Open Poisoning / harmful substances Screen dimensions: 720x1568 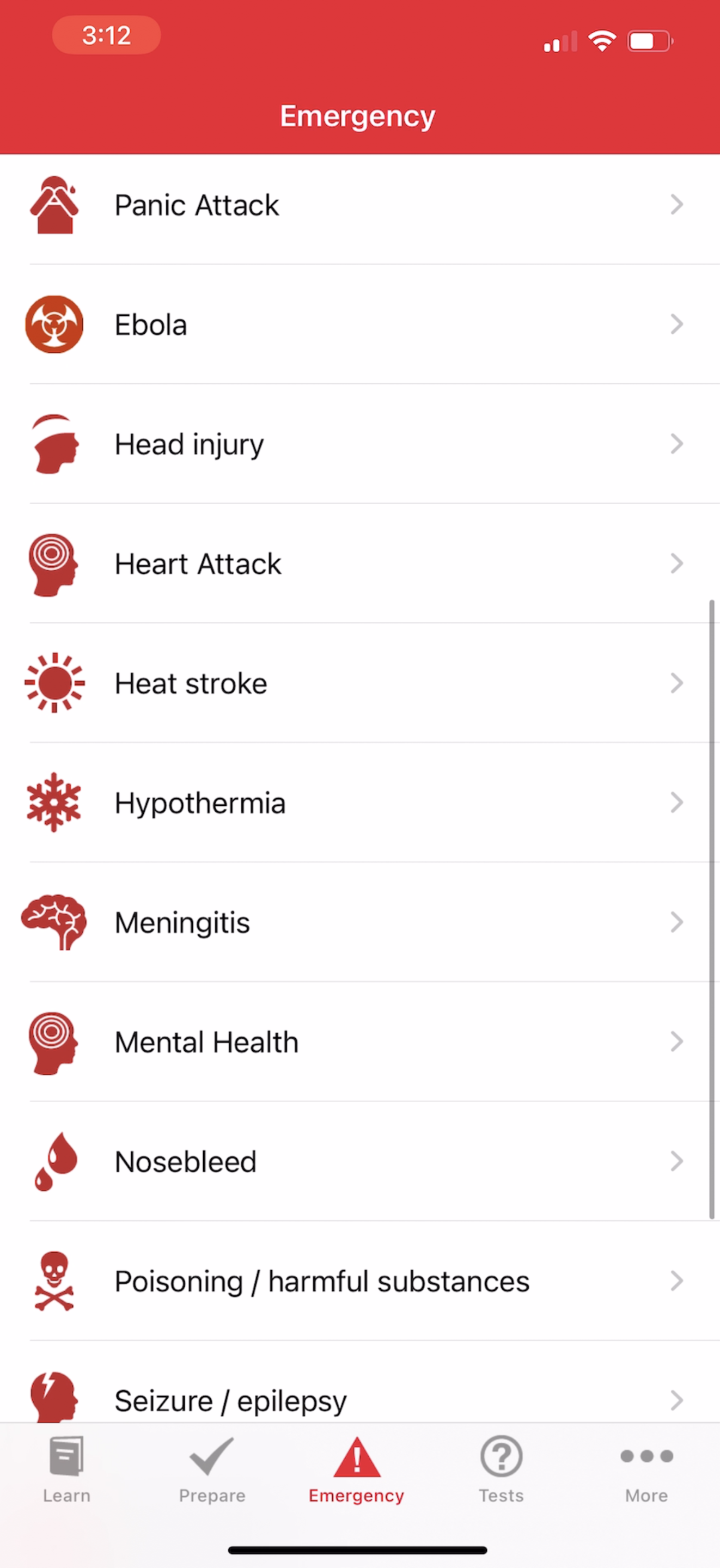tap(359, 1281)
